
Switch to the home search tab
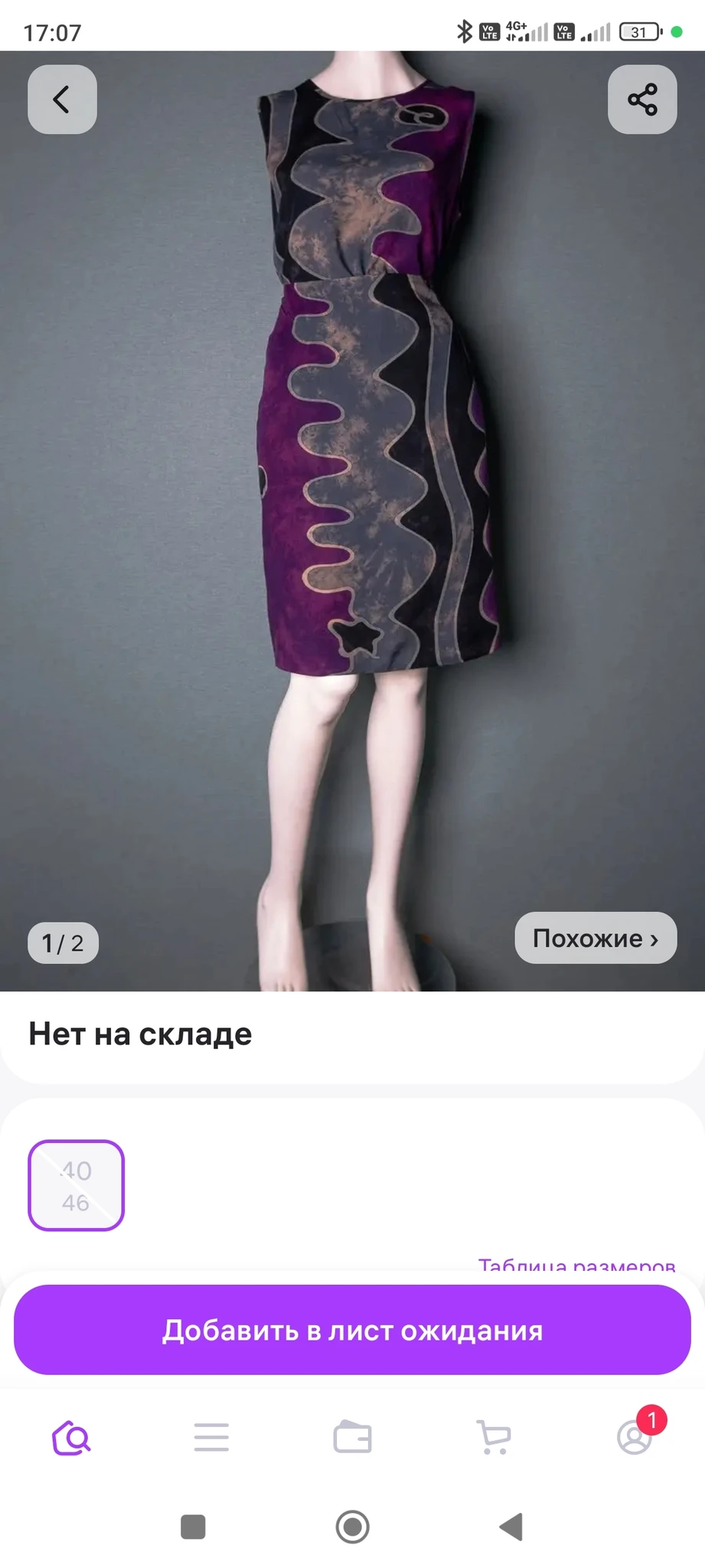pos(71,1438)
